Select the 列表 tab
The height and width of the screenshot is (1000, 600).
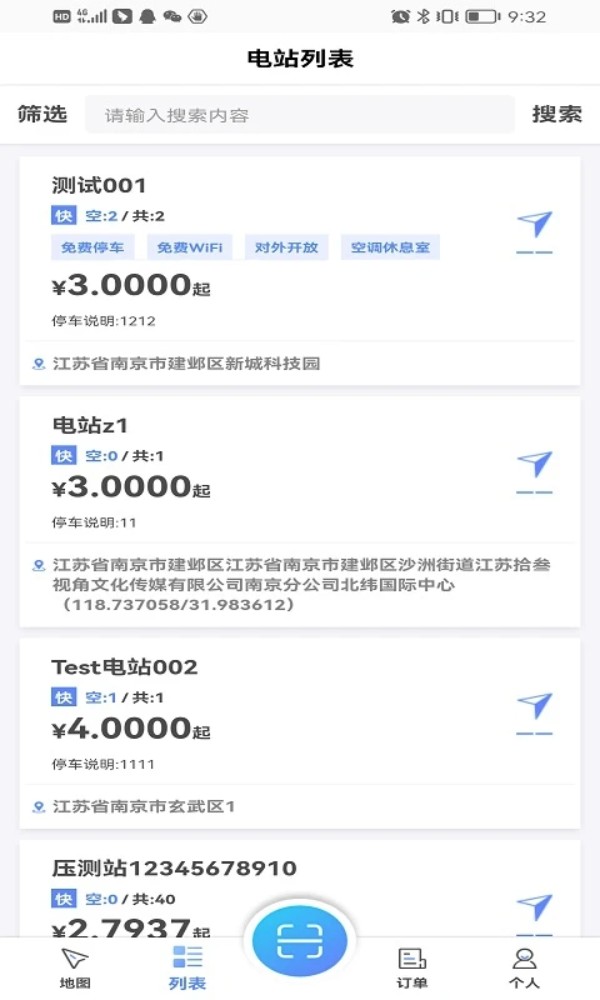point(187,969)
